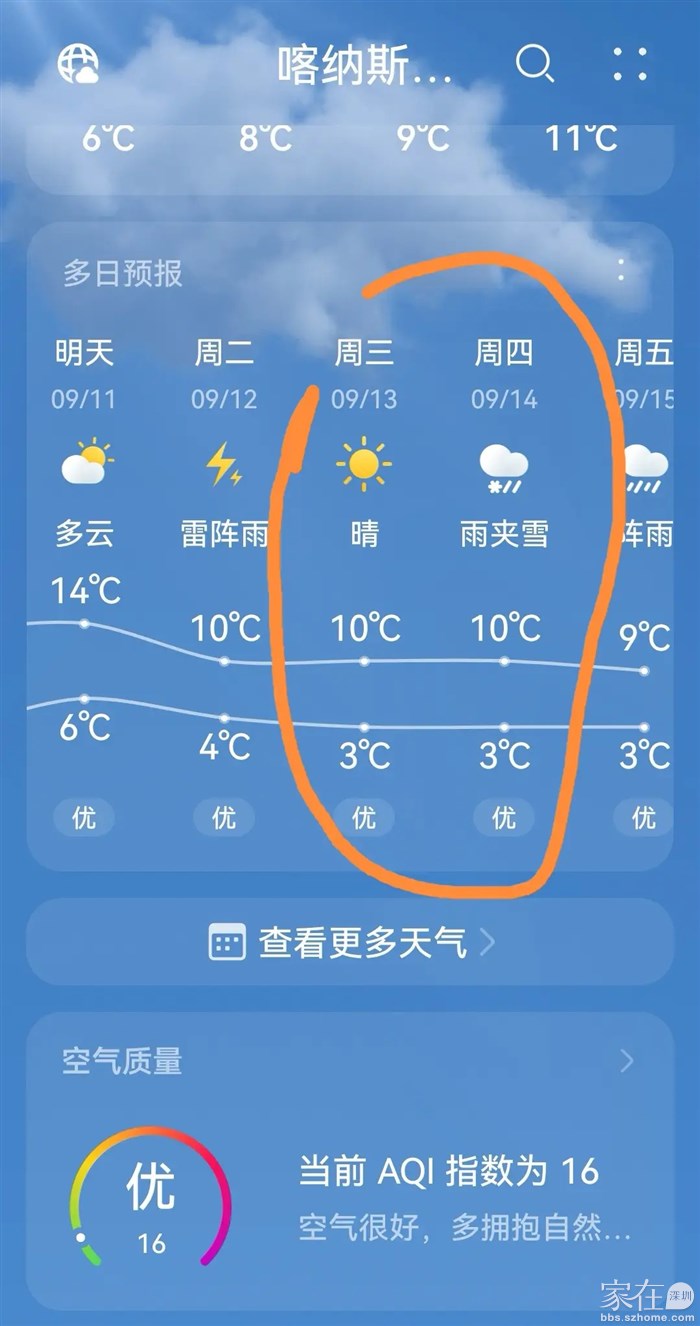Select the 明天 09/11 forecast column
The width and height of the screenshot is (700, 1326).
[85, 580]
